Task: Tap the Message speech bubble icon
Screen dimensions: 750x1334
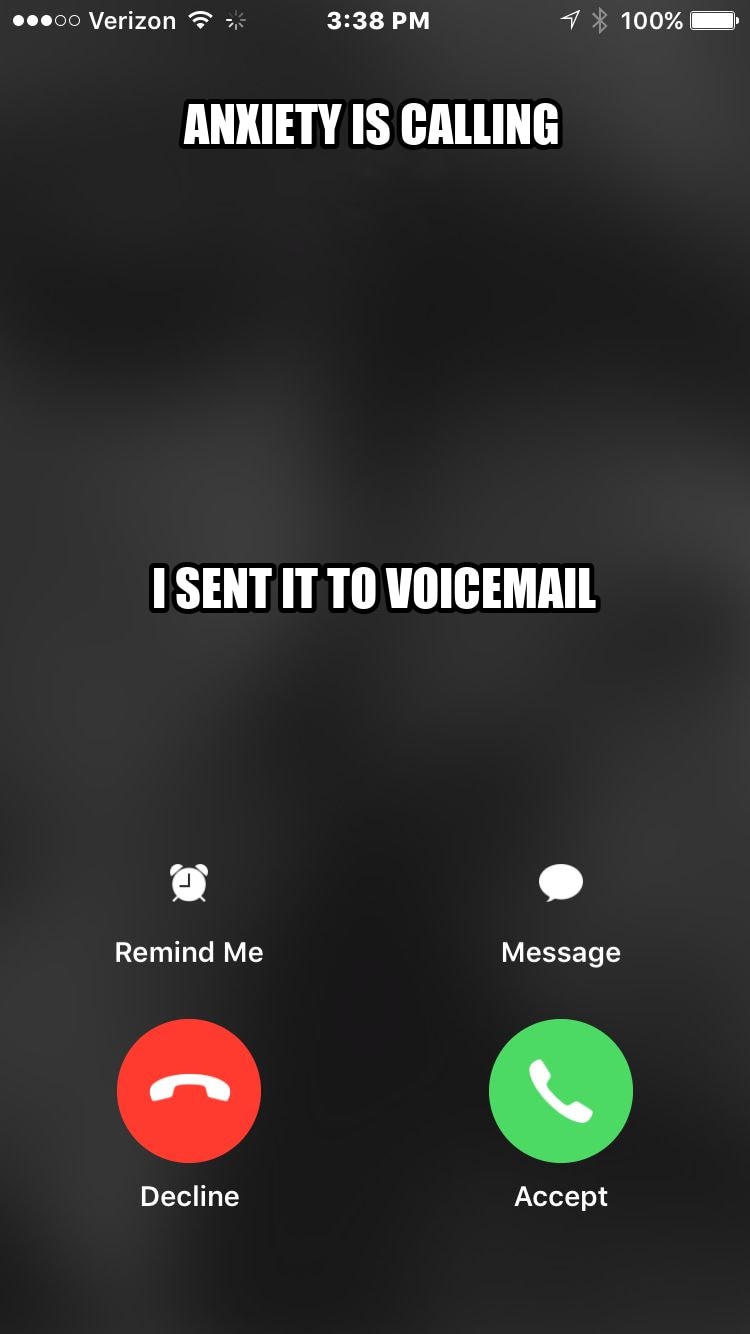Action: [x=561, y=881]
